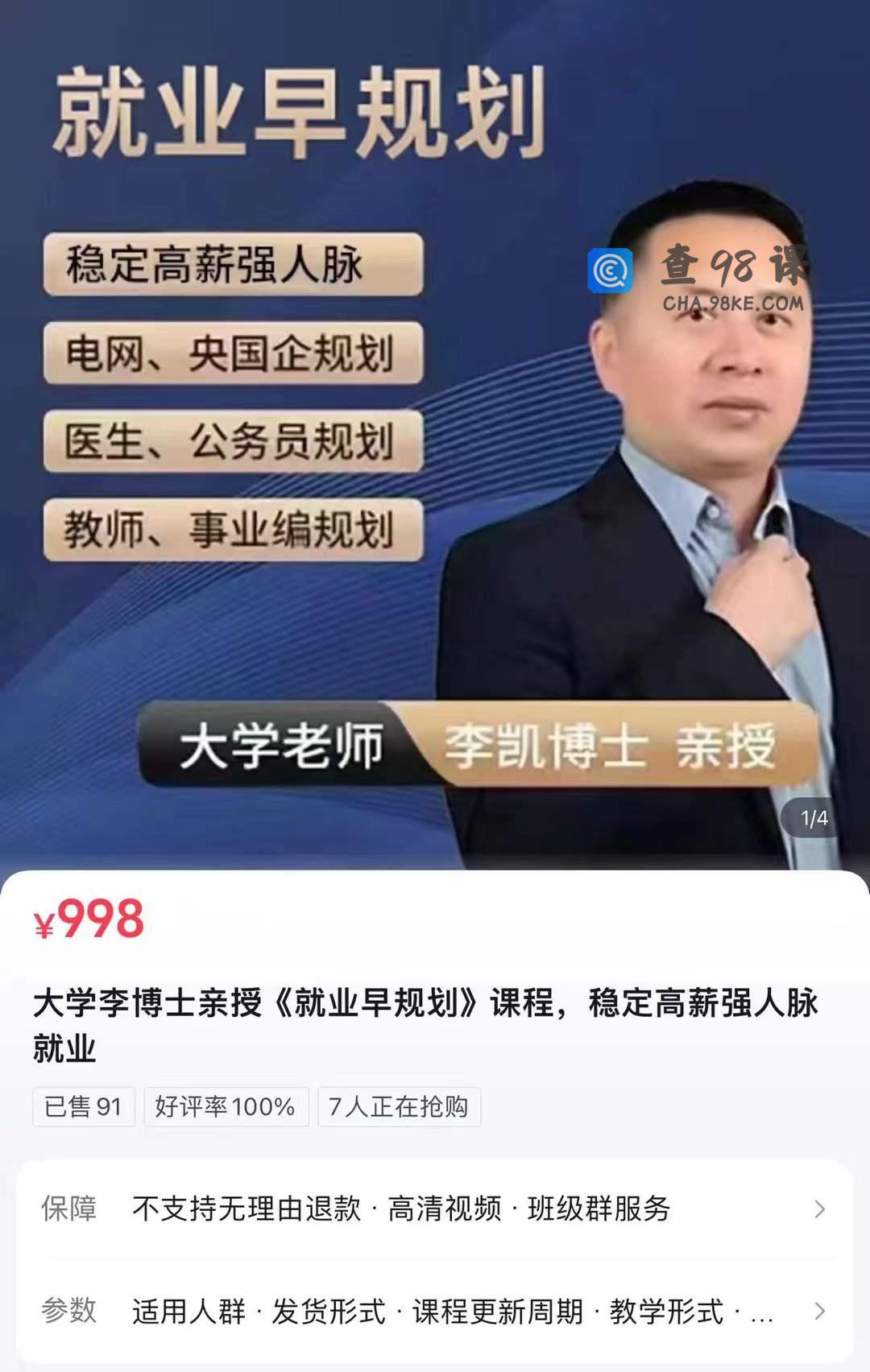870x1372 pixels.
Task: Open the 保障 guarantee details row
Action: [435, 1209]
